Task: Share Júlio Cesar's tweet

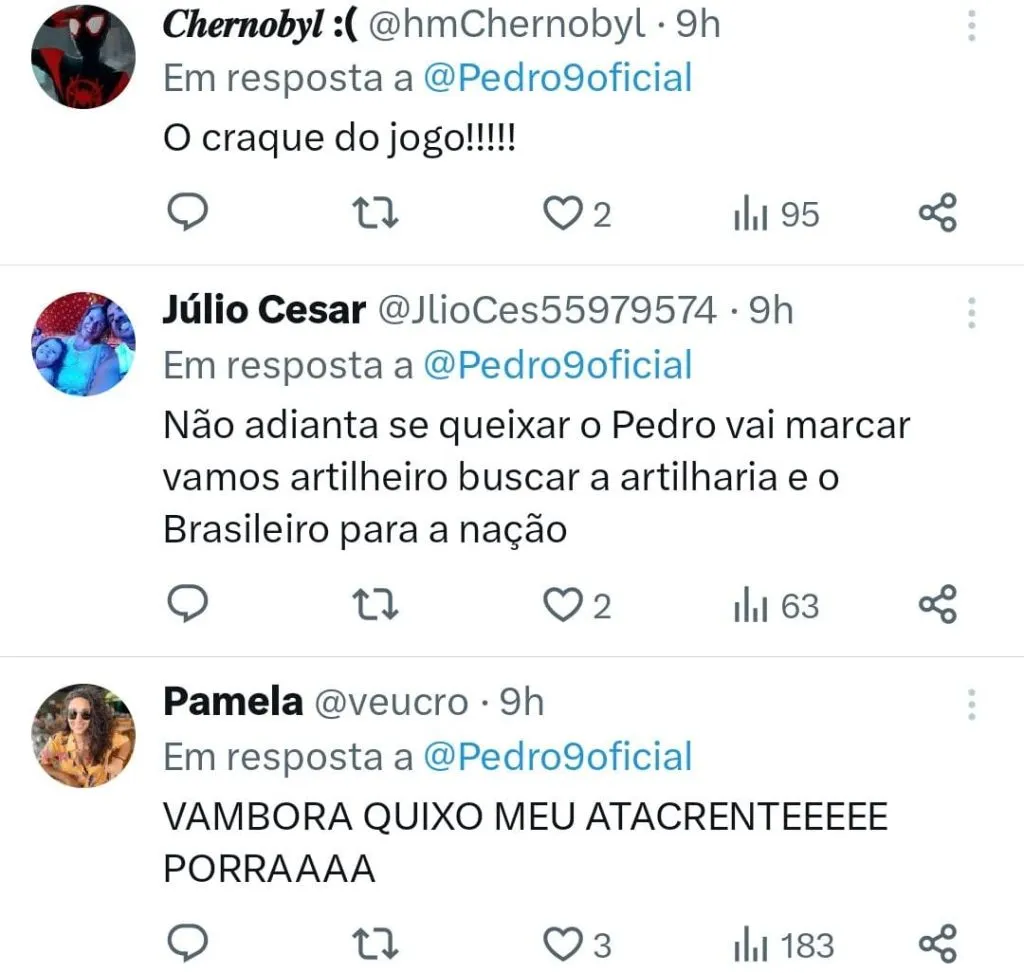Action: click(937, 604)
